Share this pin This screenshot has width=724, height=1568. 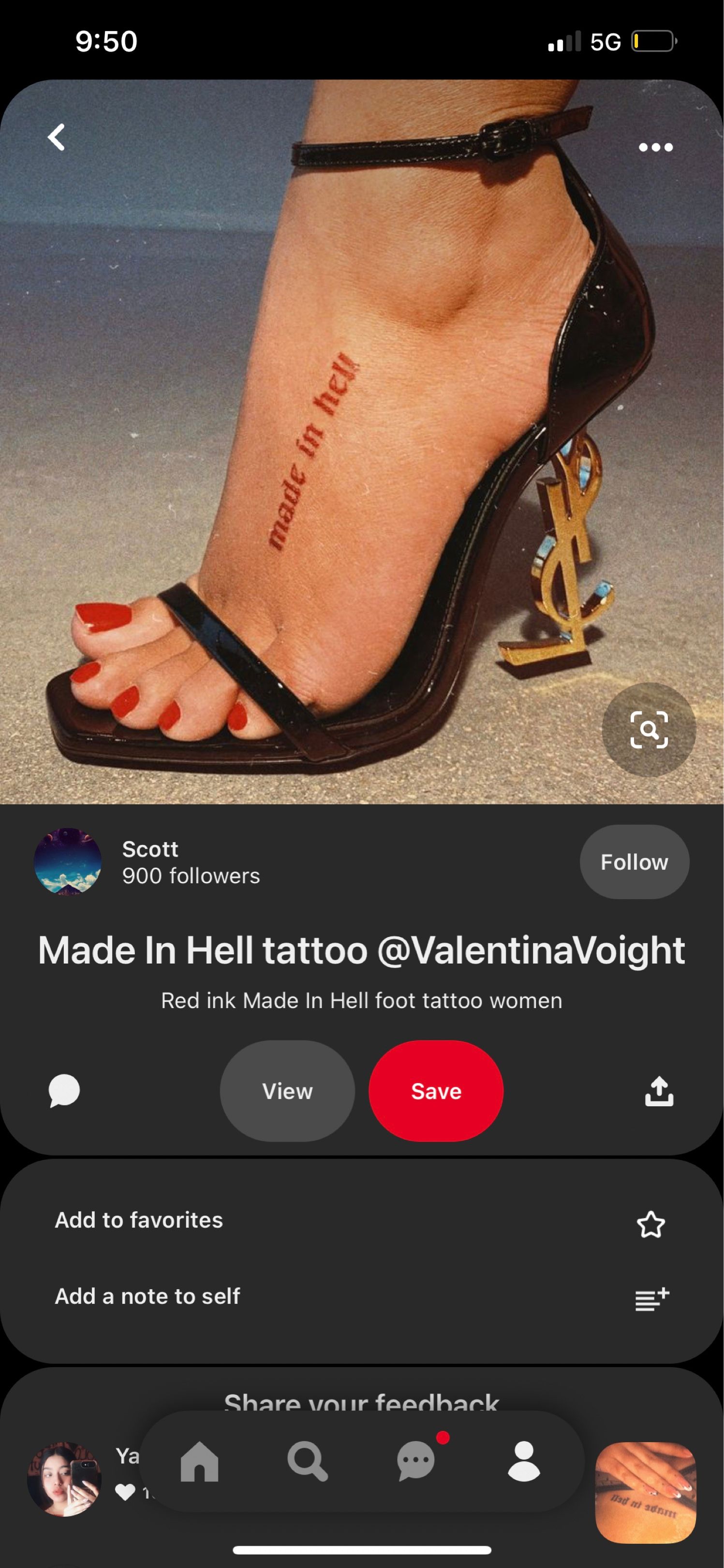coord(659,1091)
